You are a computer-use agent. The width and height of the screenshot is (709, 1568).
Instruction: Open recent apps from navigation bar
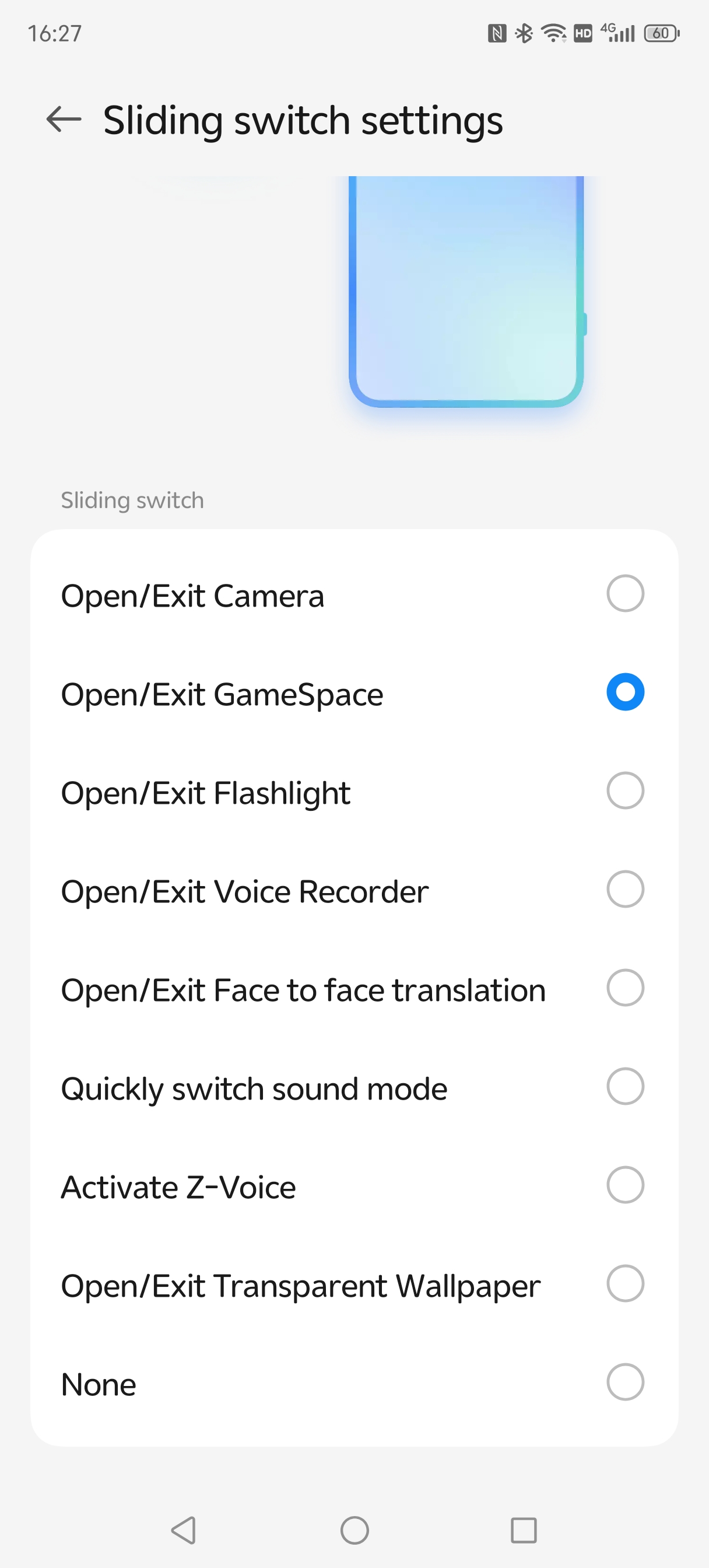tap(524, 1530)
